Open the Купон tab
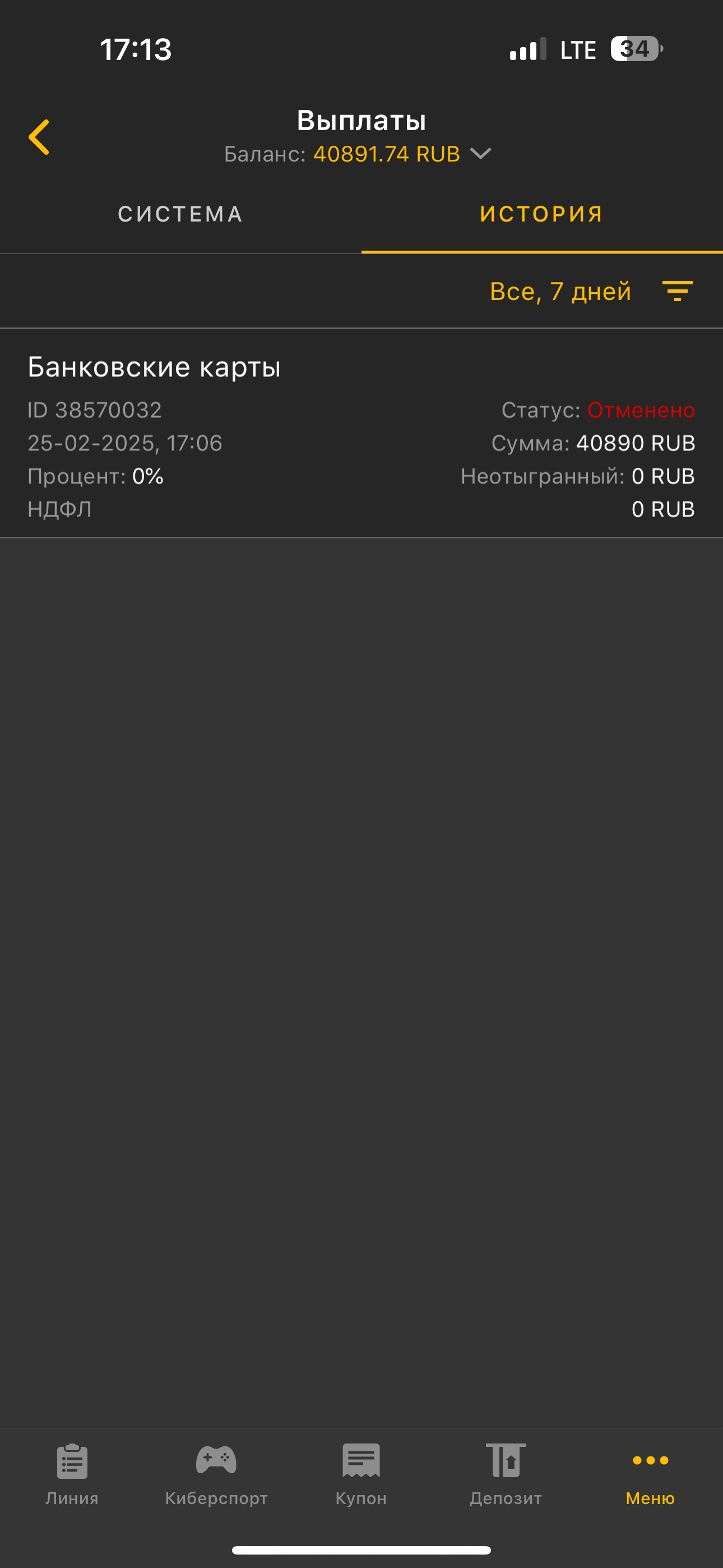Image resolution: width=723 pixels, height=1568 pixels. coord(361,1474)
